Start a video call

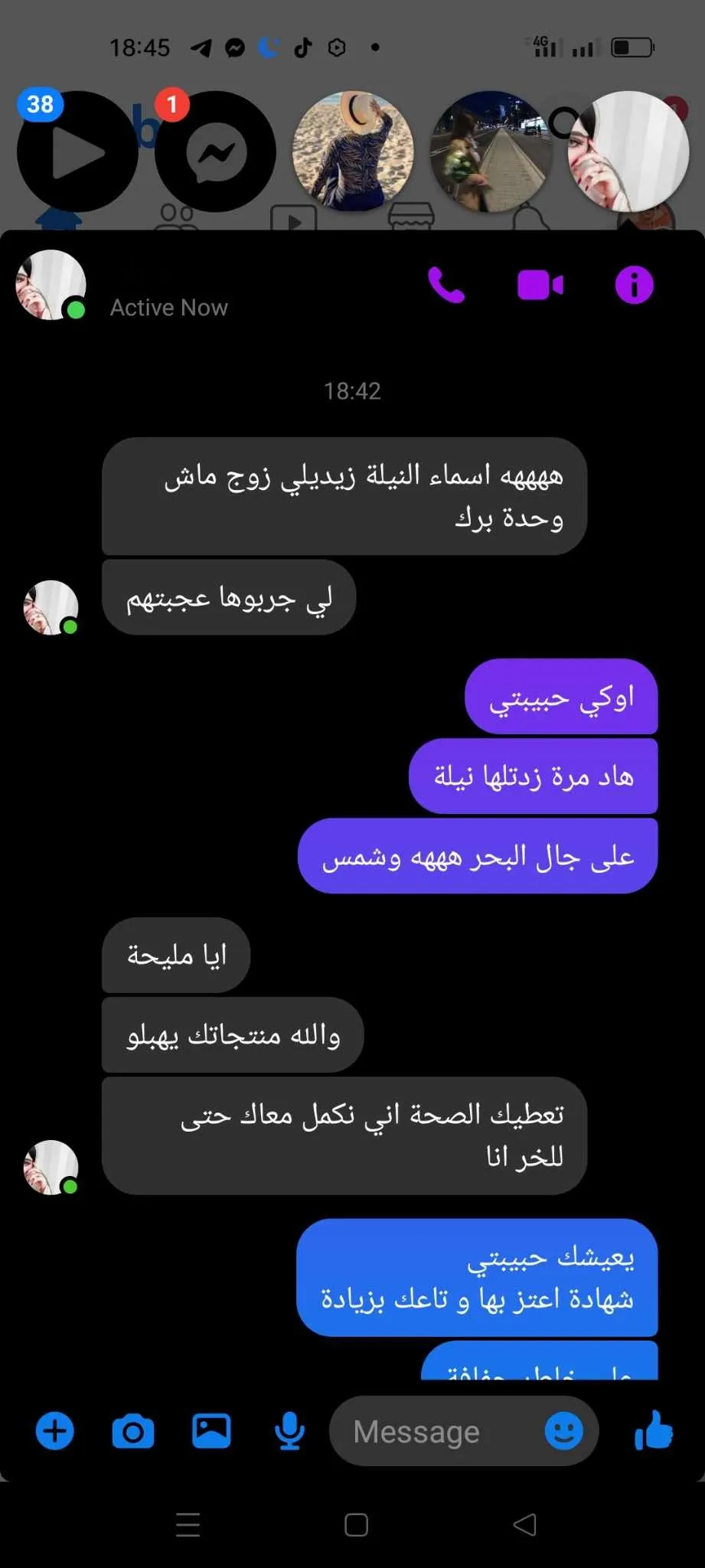(x=540, y=286)
